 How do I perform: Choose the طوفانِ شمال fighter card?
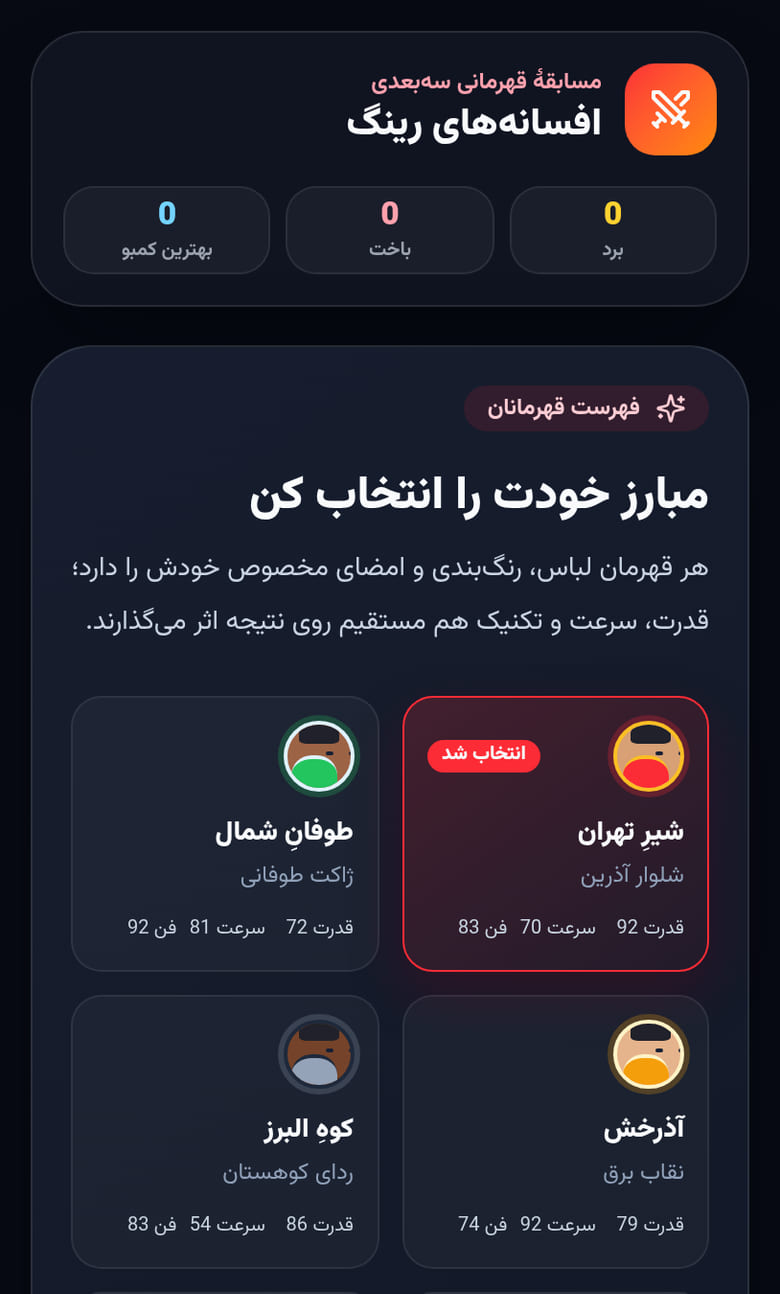(x=225, y=833)
